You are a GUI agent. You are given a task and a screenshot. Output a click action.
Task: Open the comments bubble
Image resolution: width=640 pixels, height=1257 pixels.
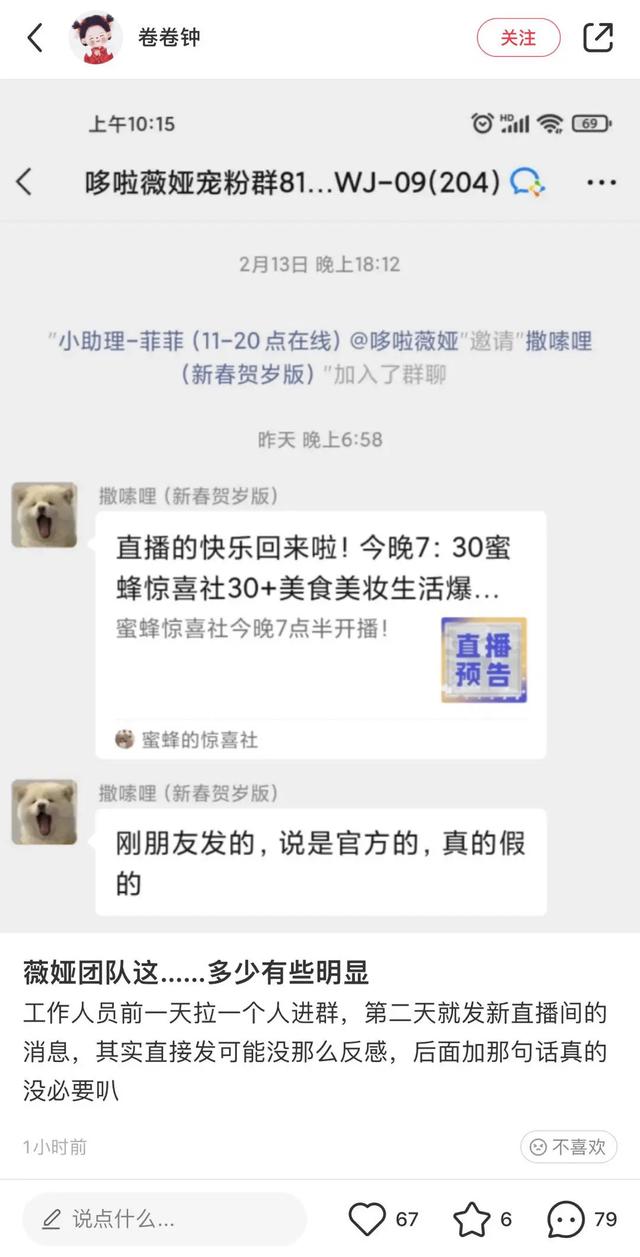pos(566,1219)
